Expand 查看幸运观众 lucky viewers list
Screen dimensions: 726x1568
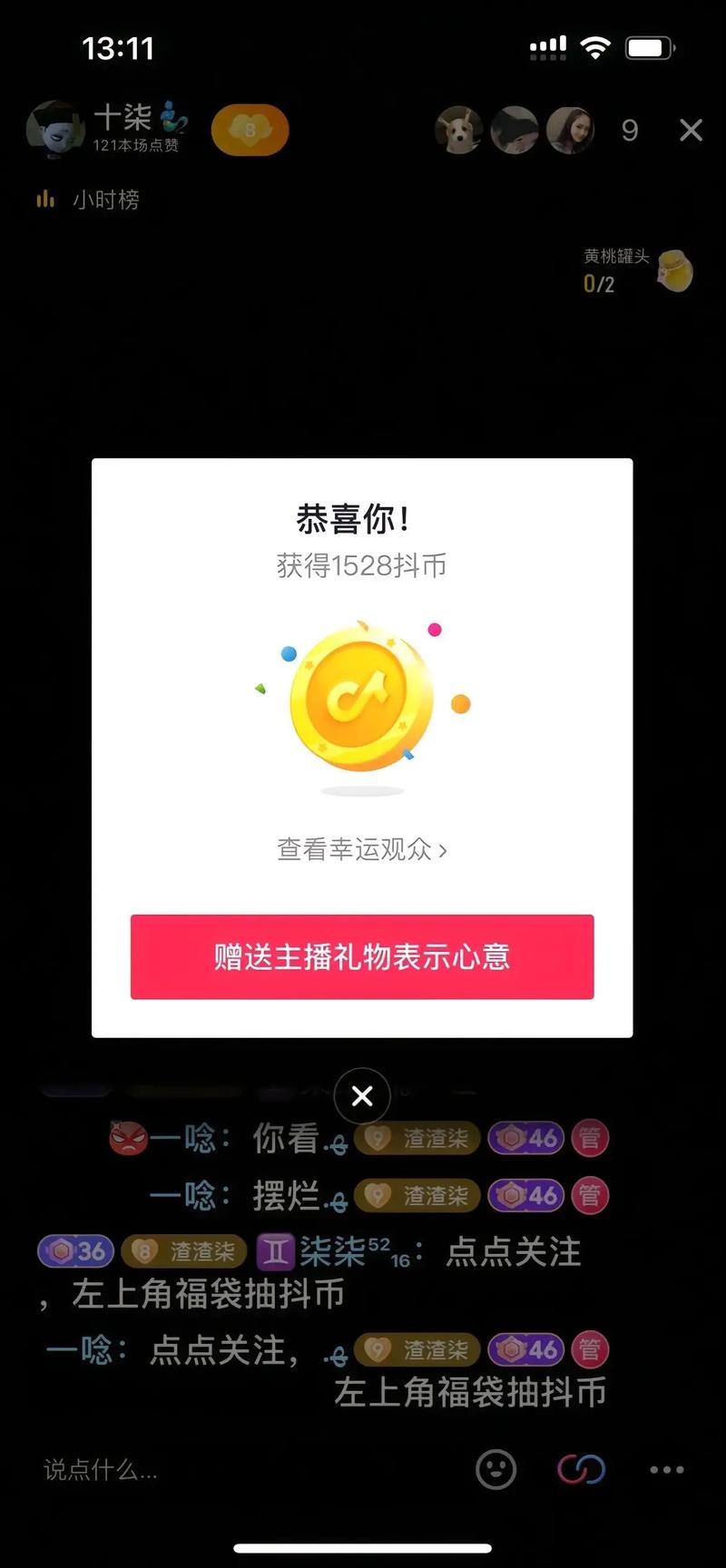click(x=361, y=850)
